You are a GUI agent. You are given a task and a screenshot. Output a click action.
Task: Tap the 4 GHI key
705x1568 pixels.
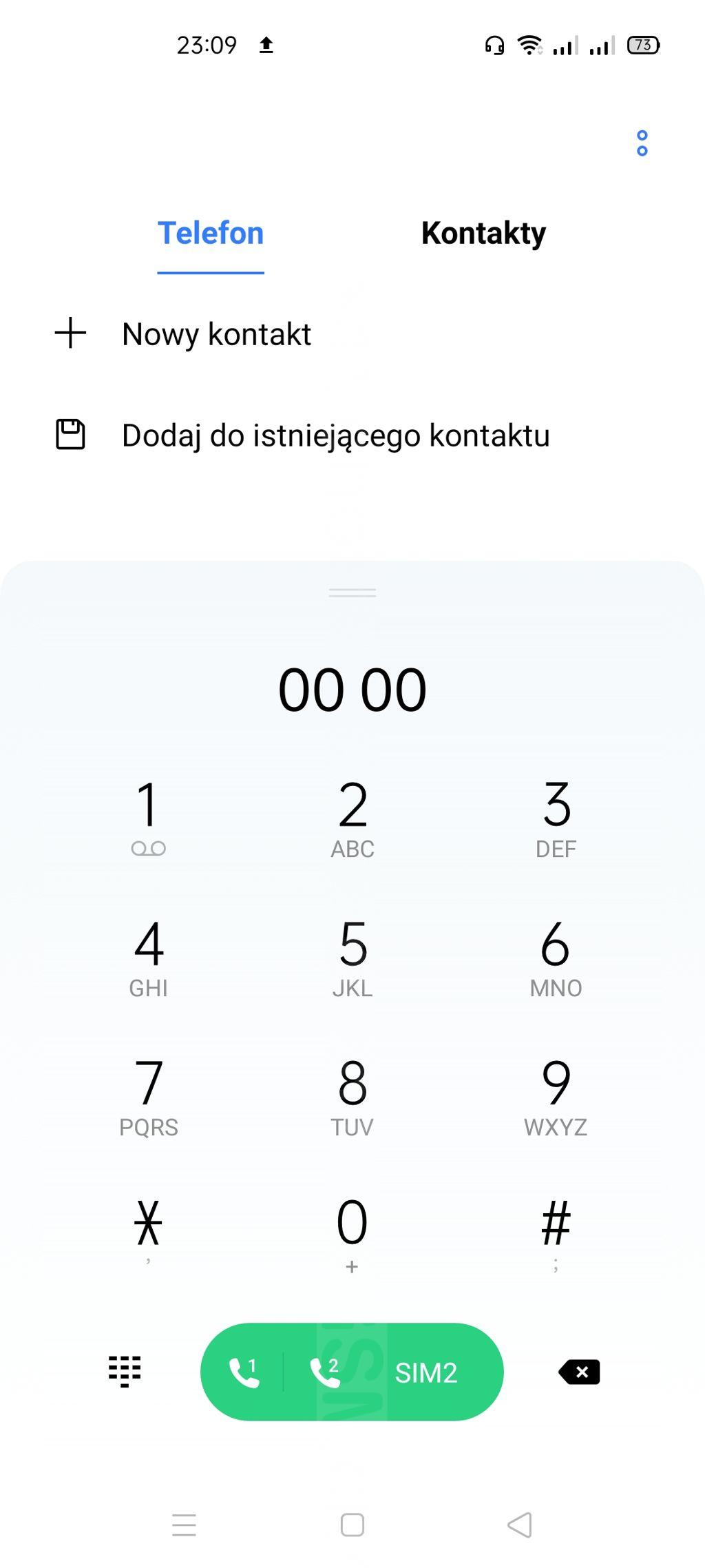coord(148,958)
